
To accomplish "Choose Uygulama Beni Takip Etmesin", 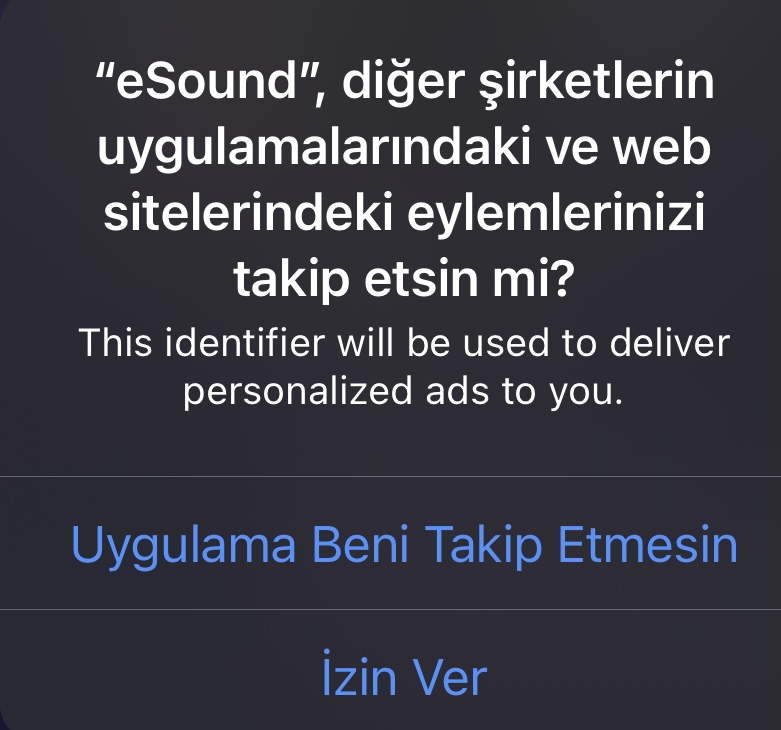I will coord(404,545).
